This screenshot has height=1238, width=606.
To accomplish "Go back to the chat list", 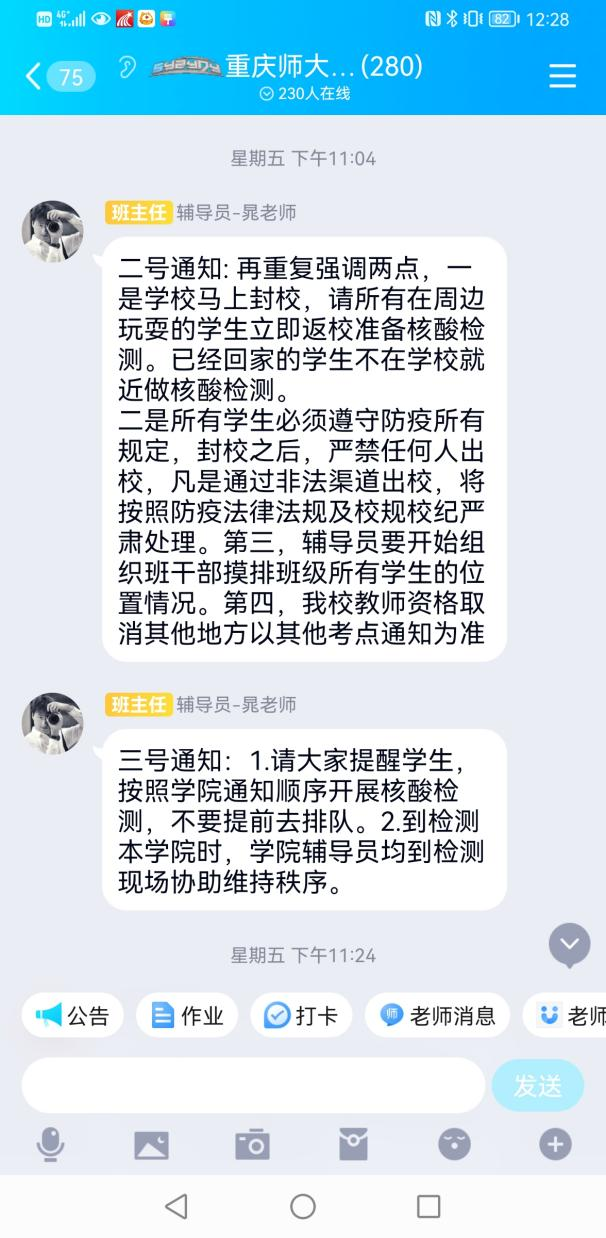I will (34, 76).
